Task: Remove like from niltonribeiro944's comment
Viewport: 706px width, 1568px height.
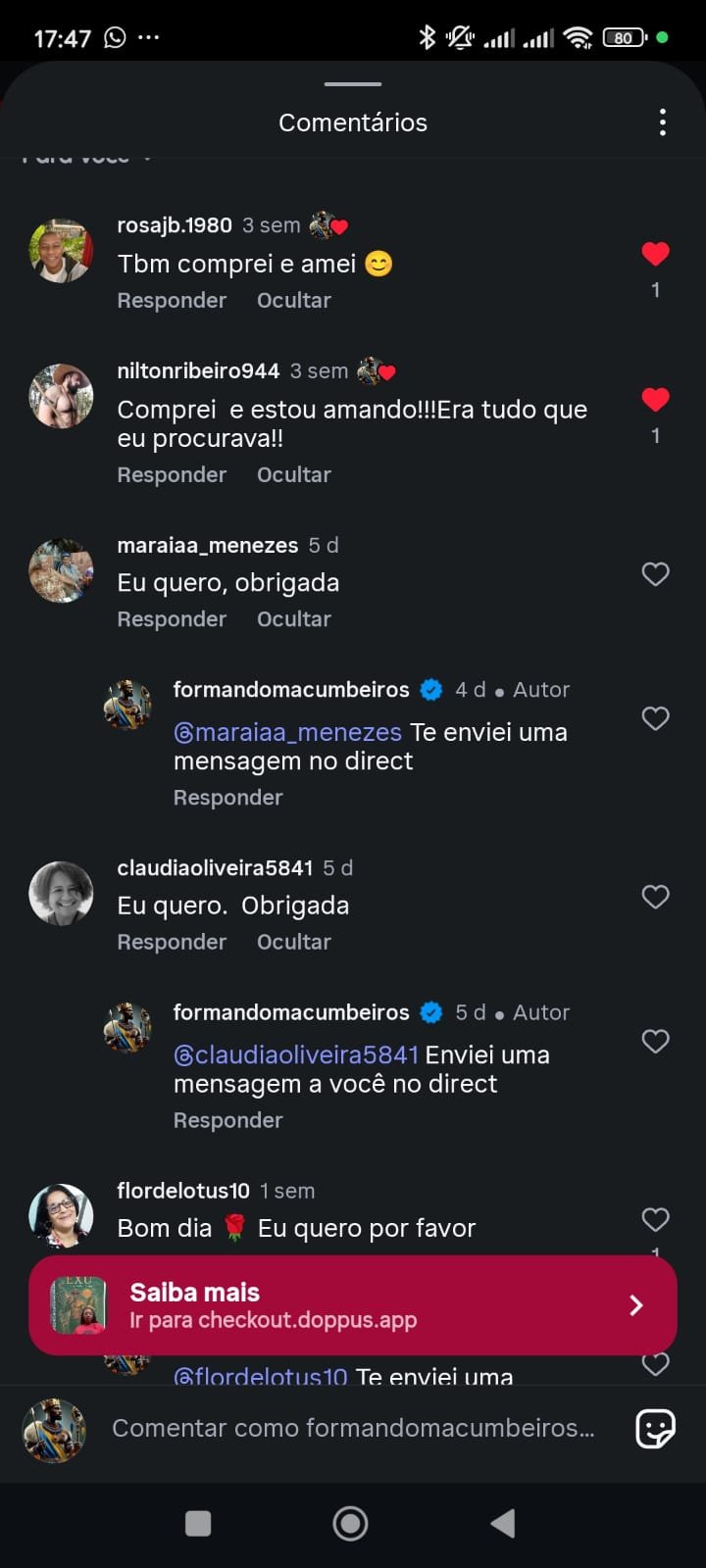Action: 655,400
